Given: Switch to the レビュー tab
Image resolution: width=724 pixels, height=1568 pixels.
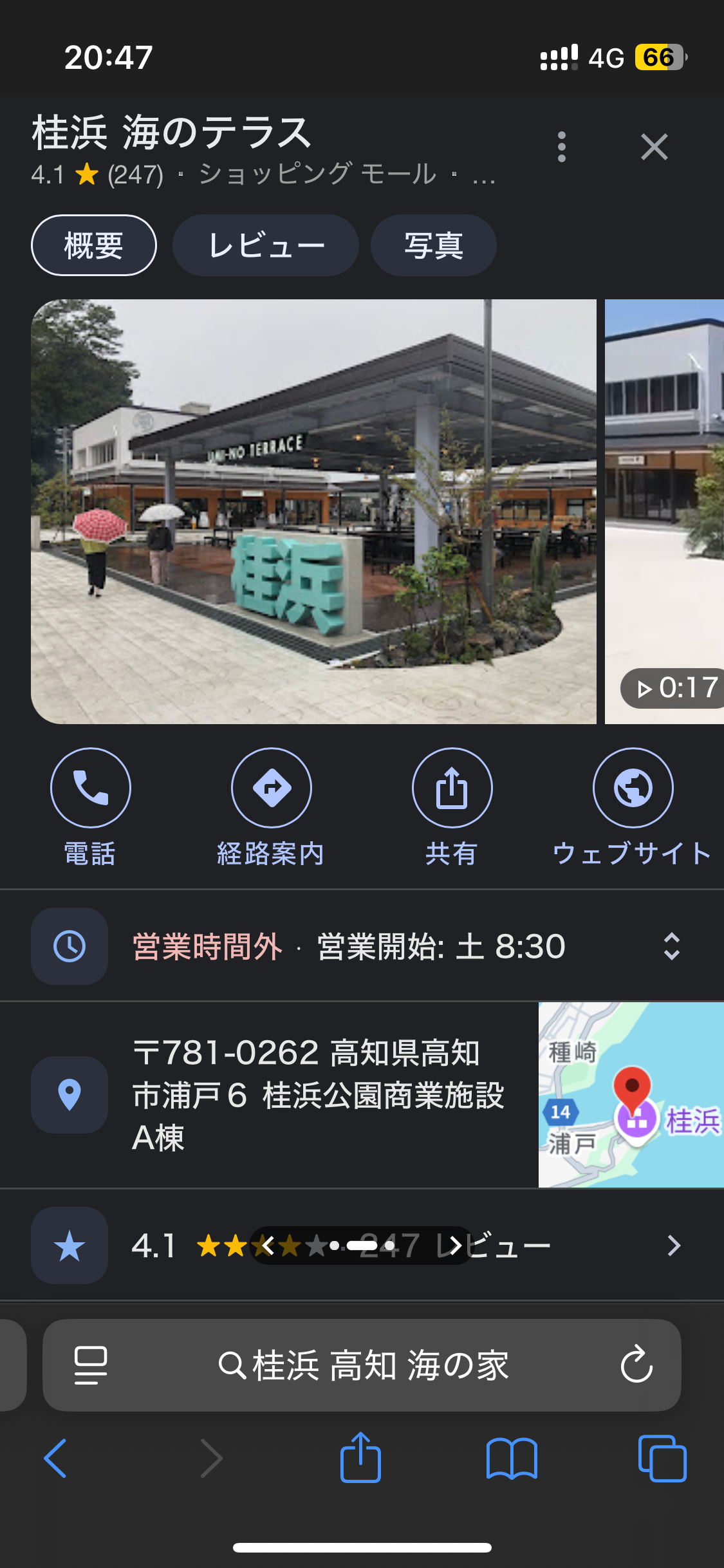Looking at the screenshot, I should 265,245.
